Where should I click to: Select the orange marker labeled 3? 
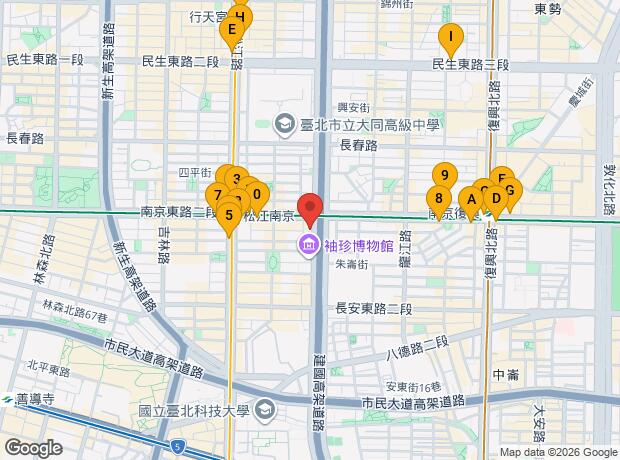coord(236,178)
